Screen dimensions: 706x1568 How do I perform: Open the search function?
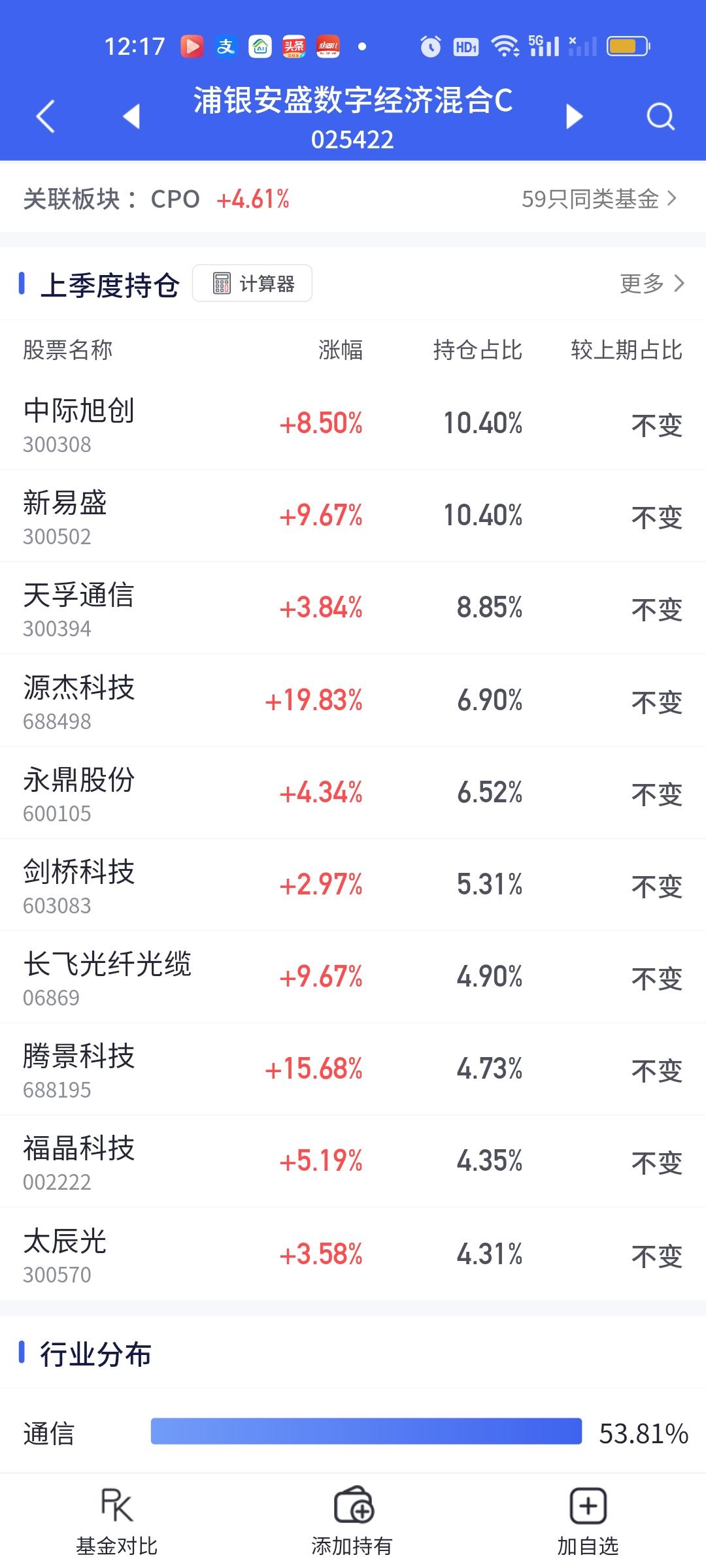(660, 117)
